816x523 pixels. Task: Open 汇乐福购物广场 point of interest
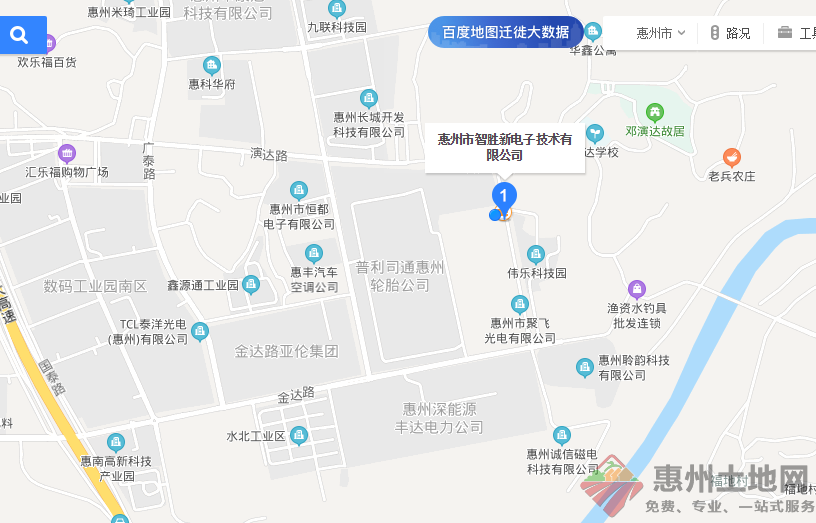click(x=67, y=153)
